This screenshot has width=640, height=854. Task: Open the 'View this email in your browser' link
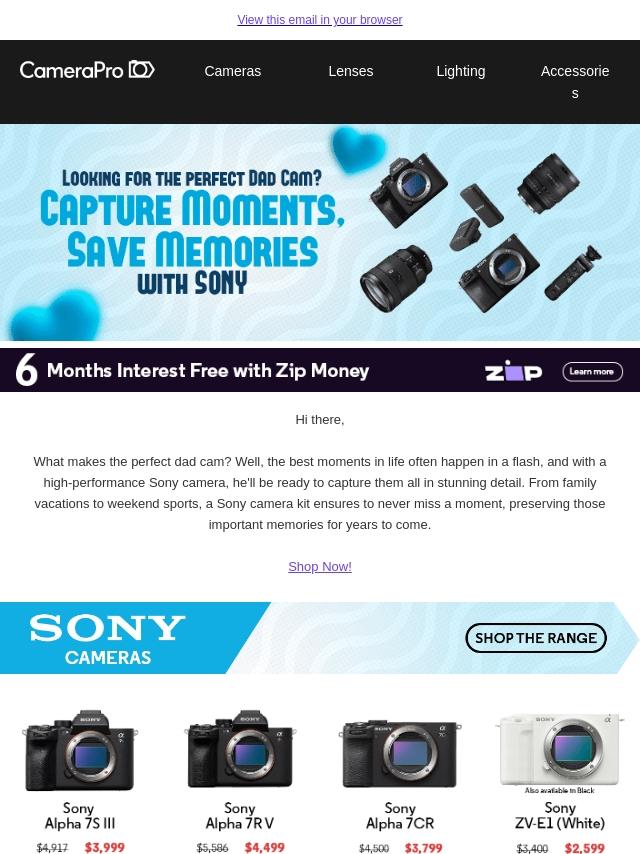coord(319,20)
